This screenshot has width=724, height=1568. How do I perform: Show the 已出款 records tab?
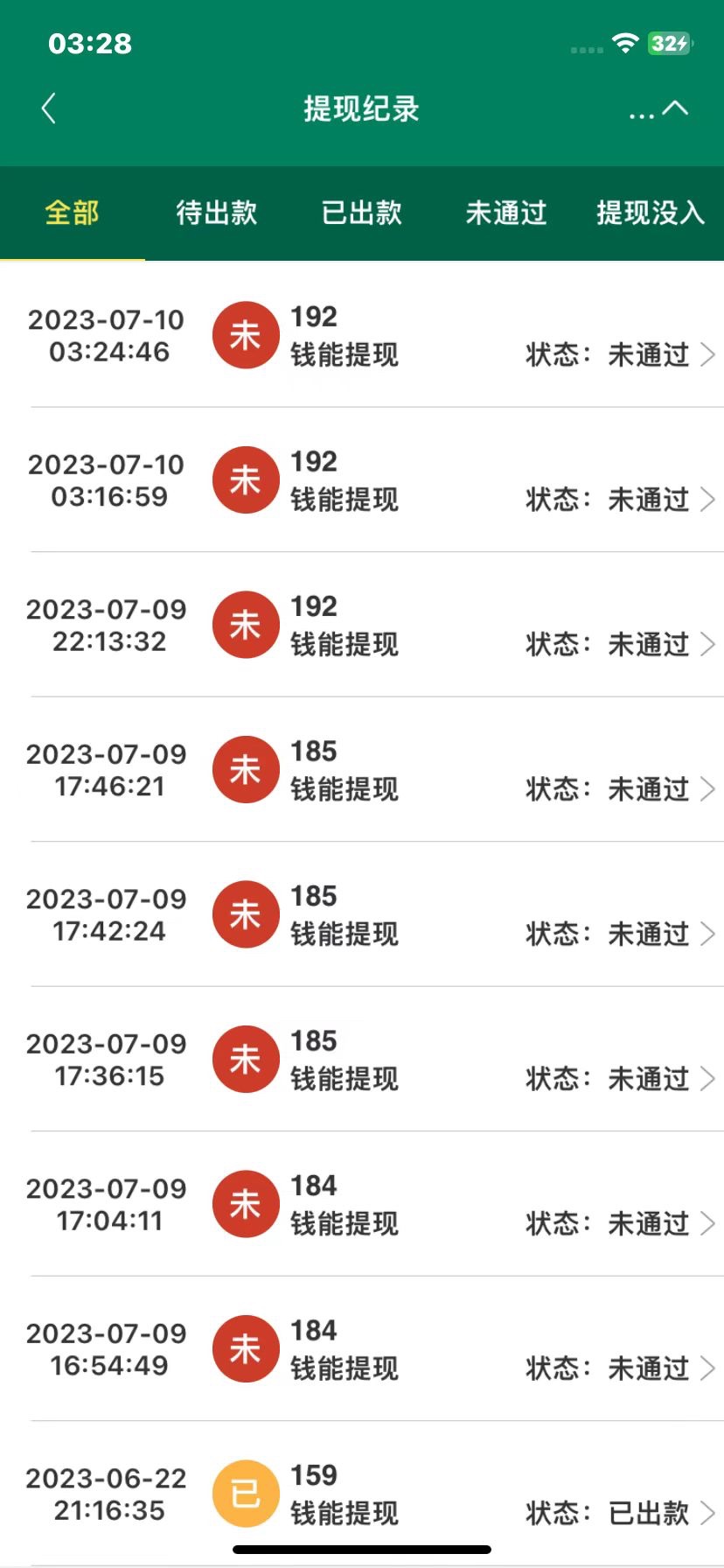click(x=361, y=213)
